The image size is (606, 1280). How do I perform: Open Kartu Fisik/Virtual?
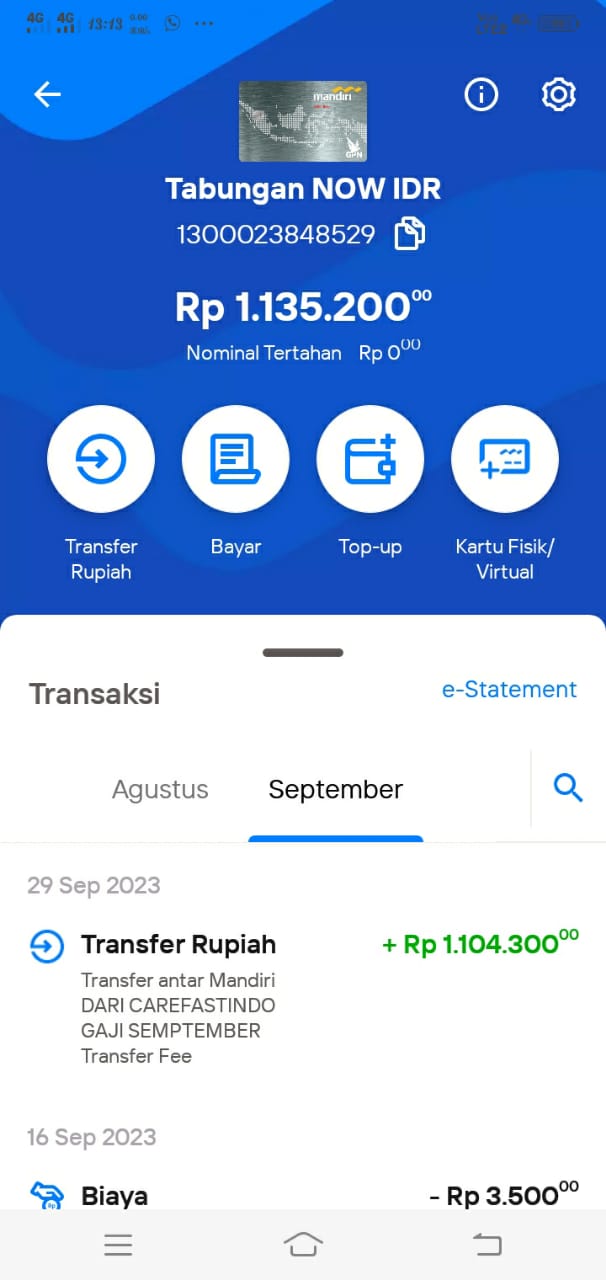click(505, 459)
